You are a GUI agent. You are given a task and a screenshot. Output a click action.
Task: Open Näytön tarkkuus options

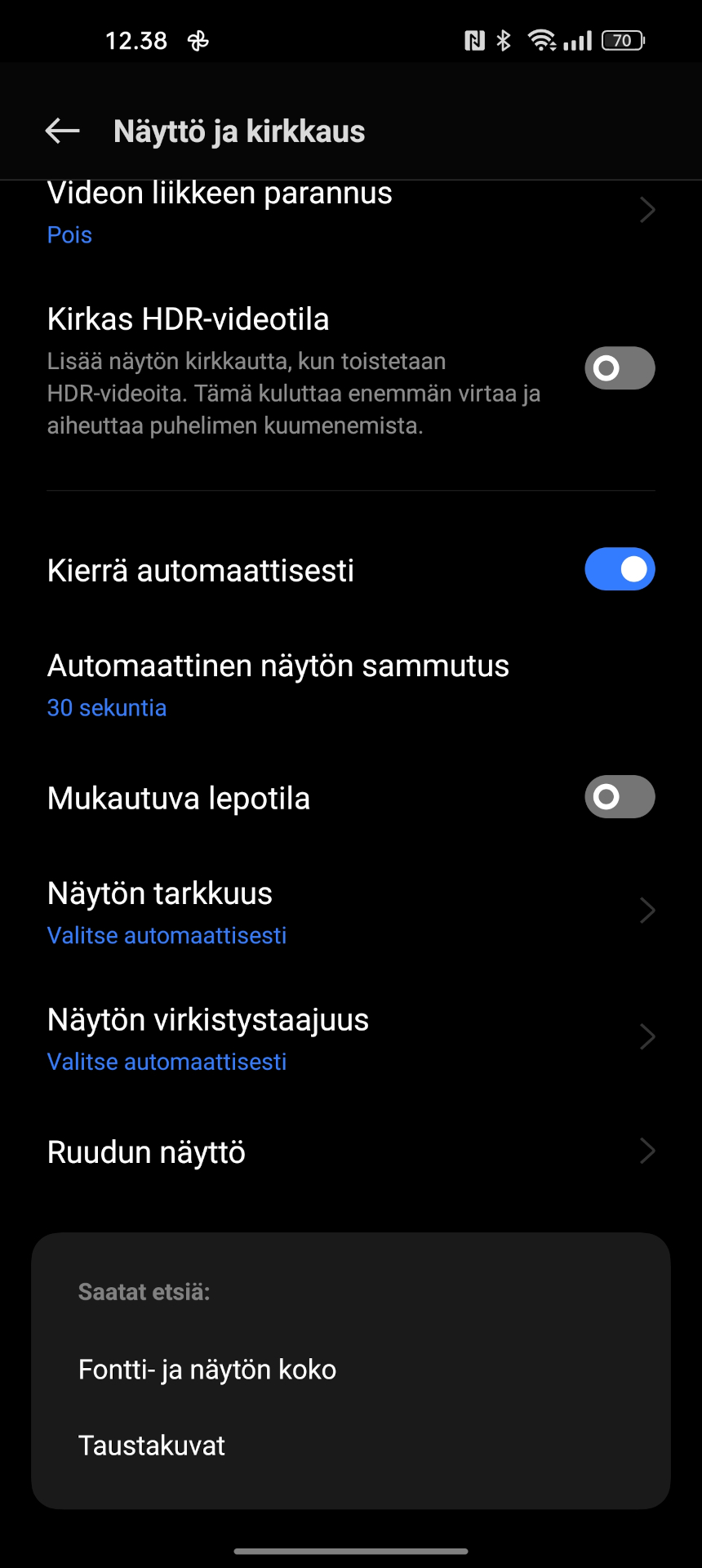[351, 912]
